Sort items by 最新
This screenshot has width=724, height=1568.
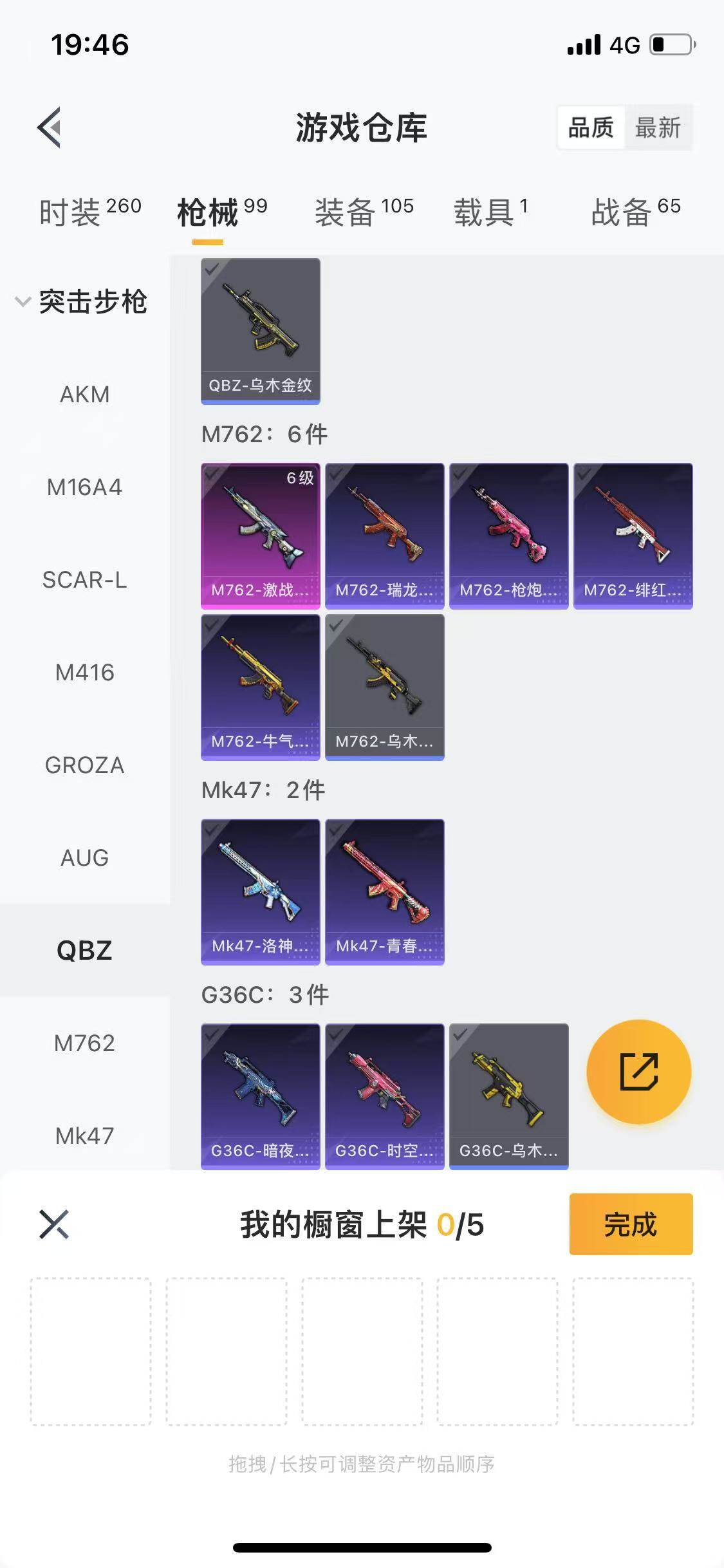657,128
